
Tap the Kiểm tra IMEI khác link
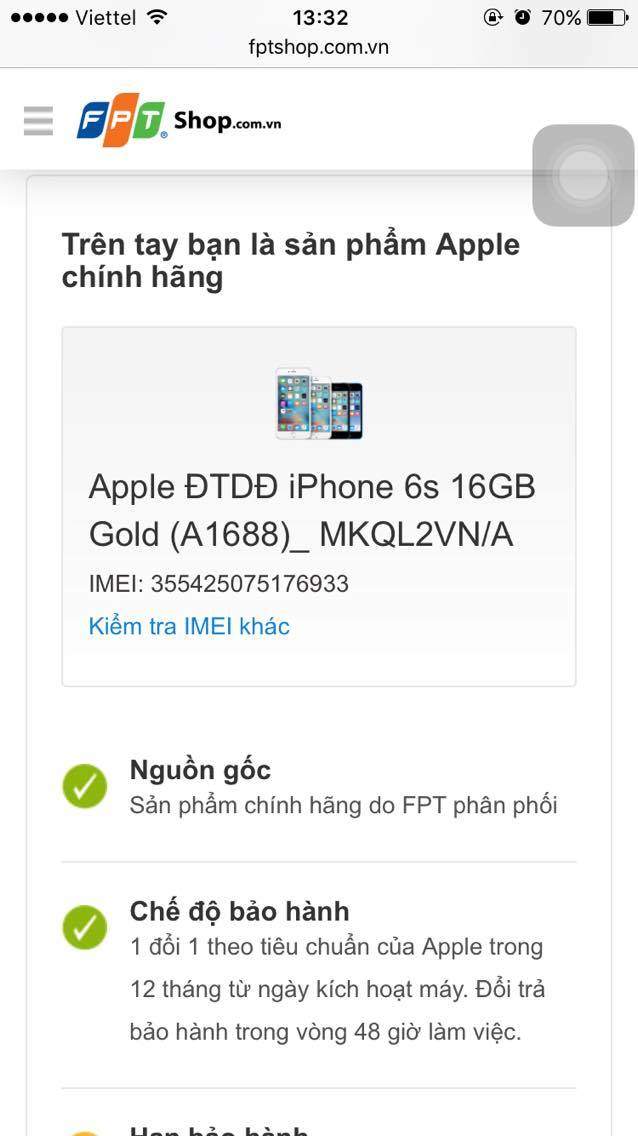pyautogui.click(x=189, y=626)
